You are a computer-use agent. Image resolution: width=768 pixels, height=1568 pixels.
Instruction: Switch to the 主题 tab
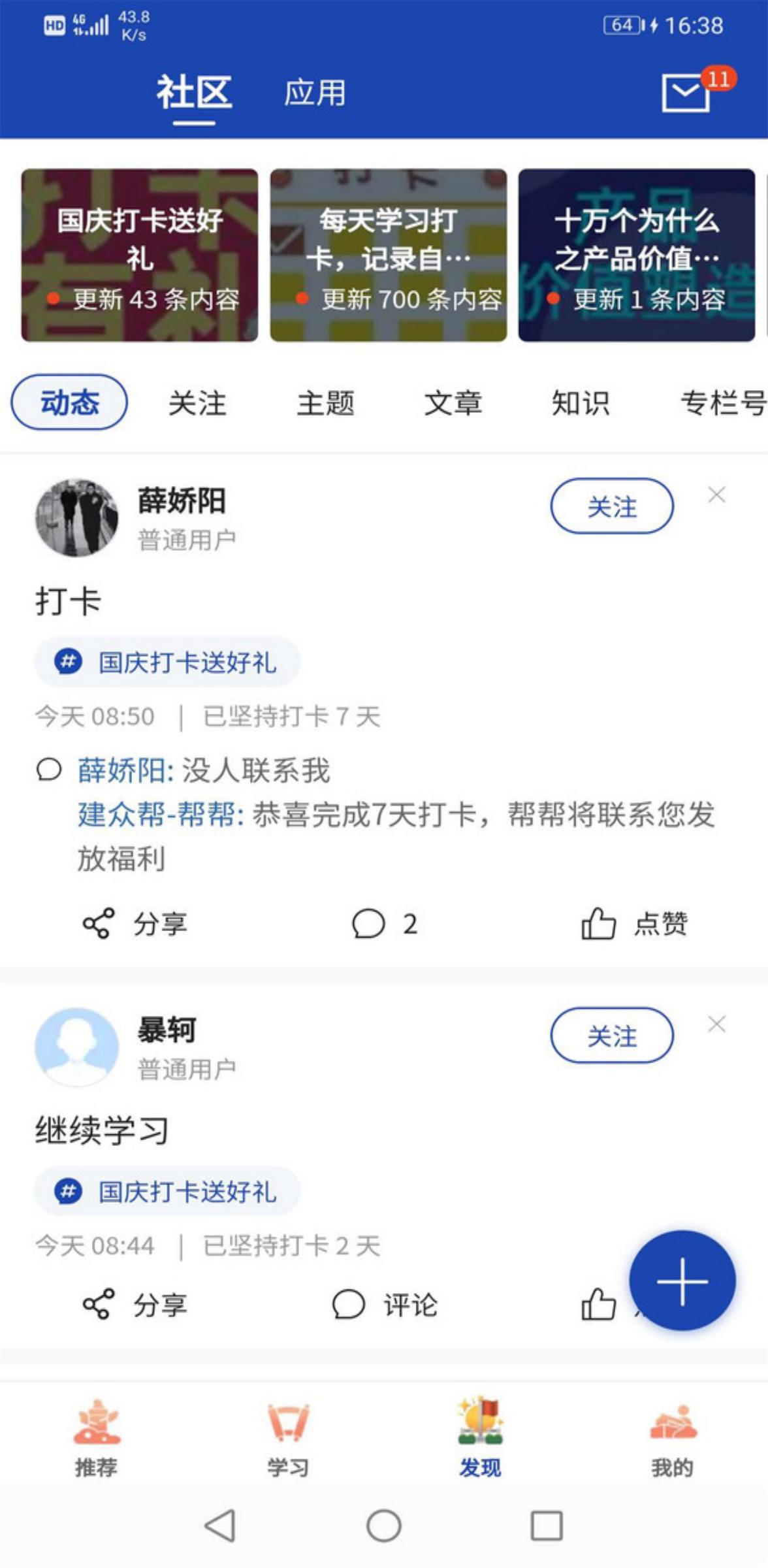coord(325,402)
